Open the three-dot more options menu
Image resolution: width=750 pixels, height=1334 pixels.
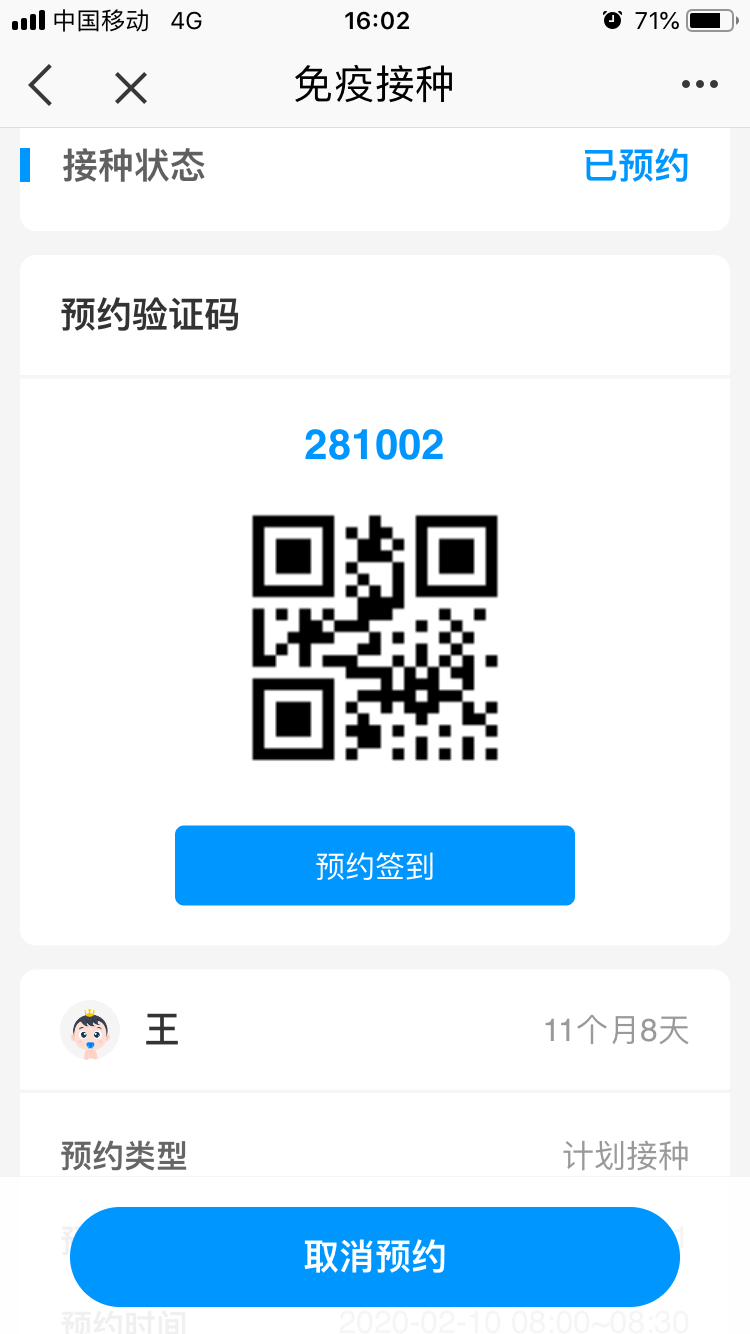700,85
